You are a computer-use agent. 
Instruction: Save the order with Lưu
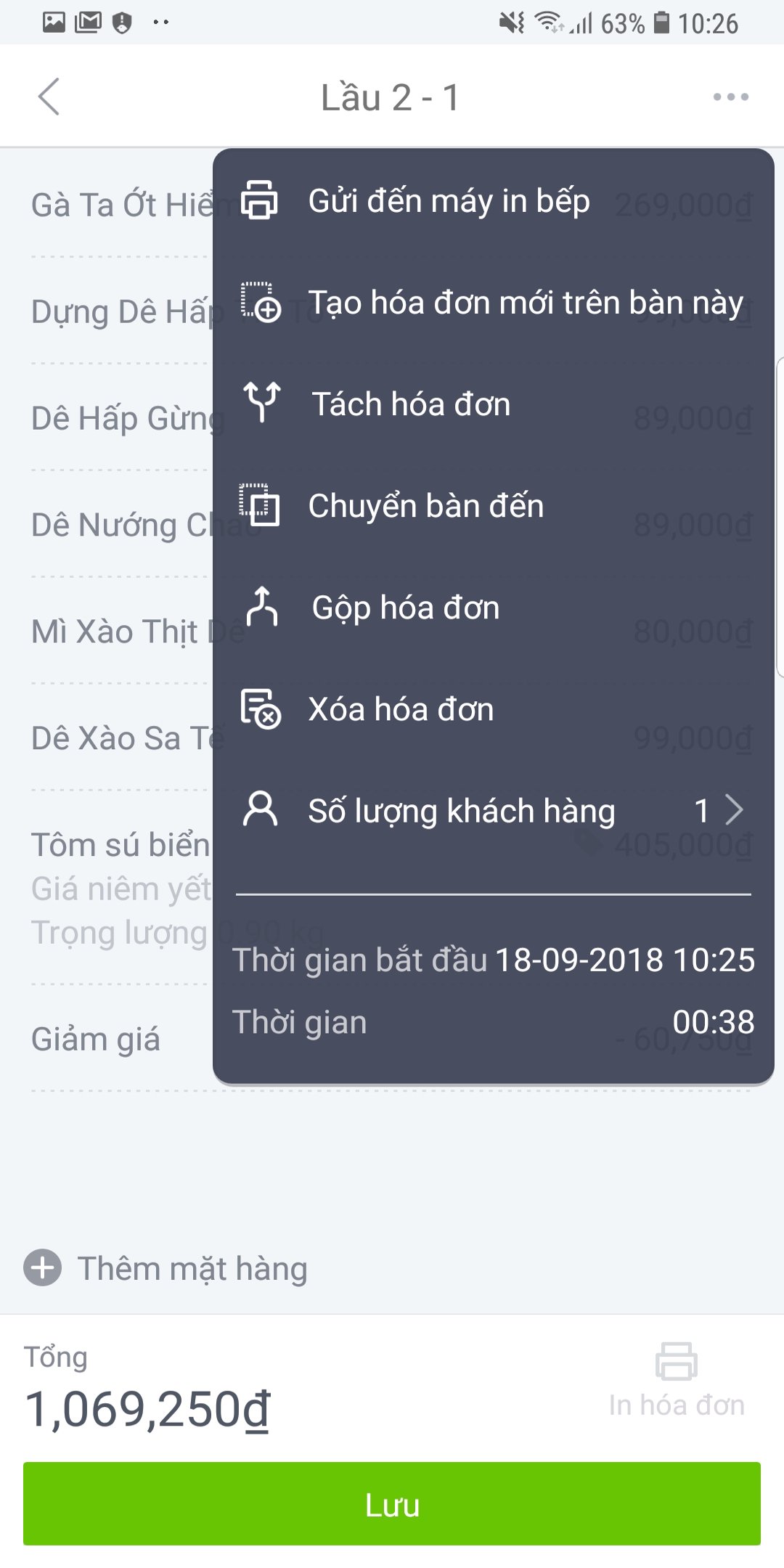[392, 1503]
